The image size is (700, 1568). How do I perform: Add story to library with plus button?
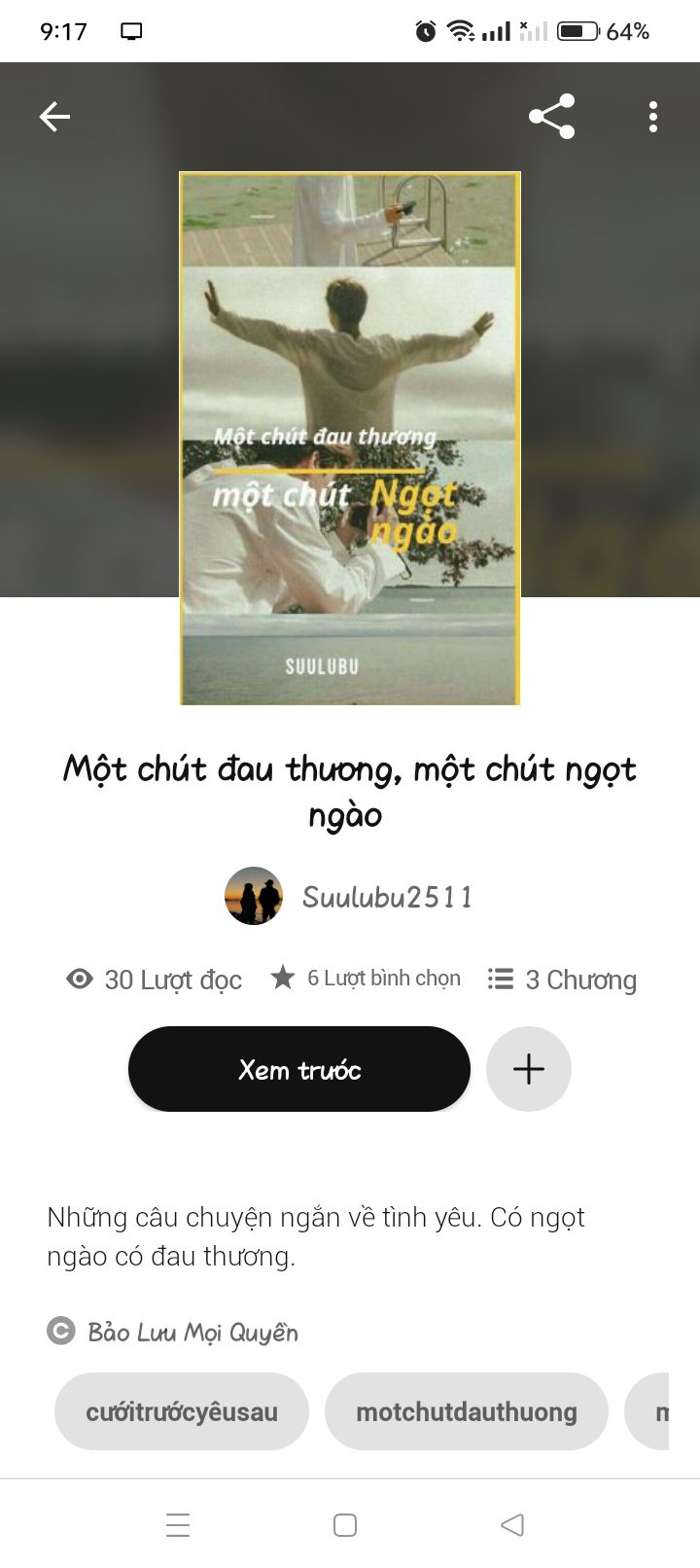point(529,1069)
